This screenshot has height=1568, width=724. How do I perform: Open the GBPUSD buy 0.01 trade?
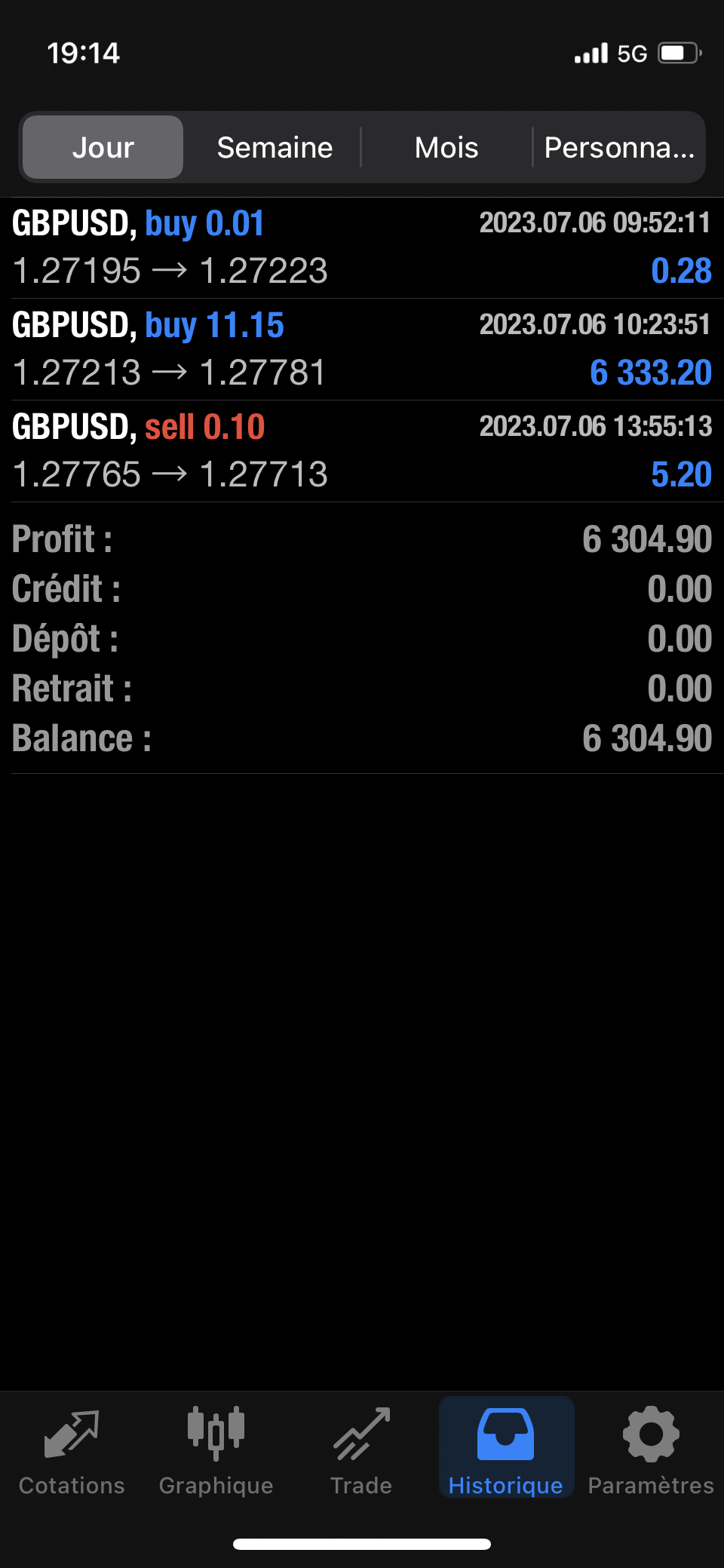pyautogui.click(x=362, y=247)
